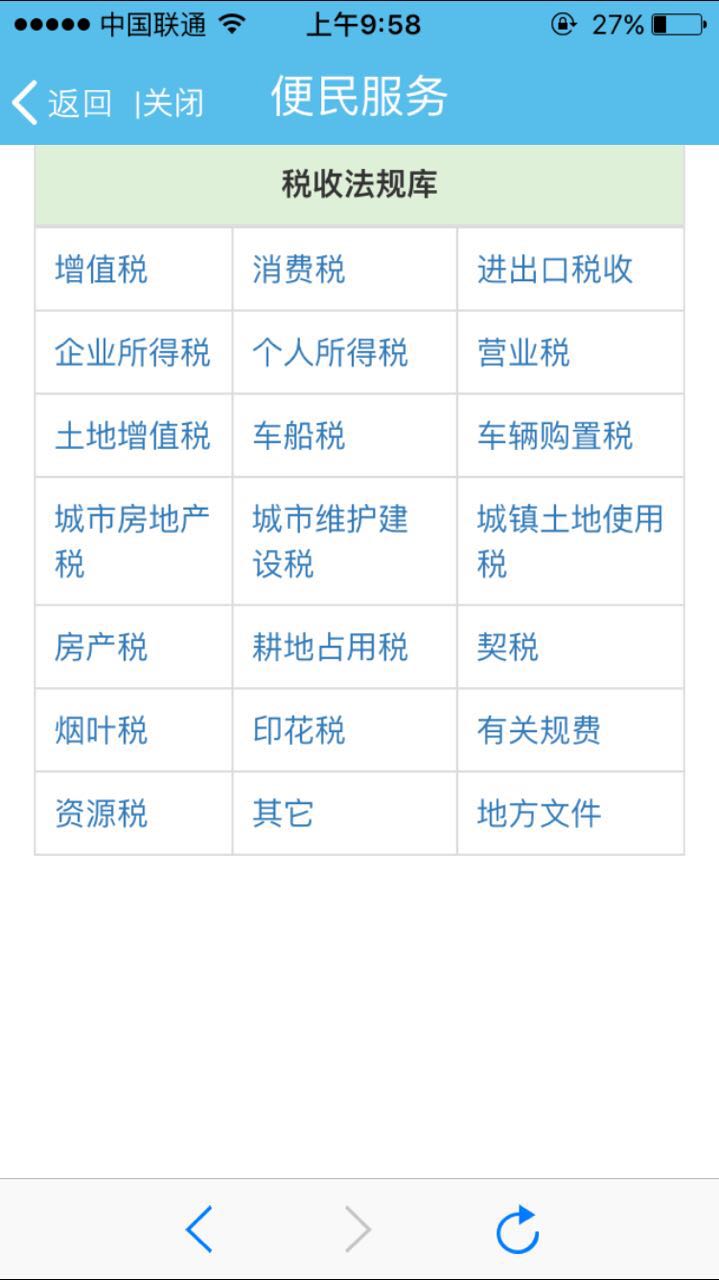
Task: View 印花税 regulations
Action: 299,730
